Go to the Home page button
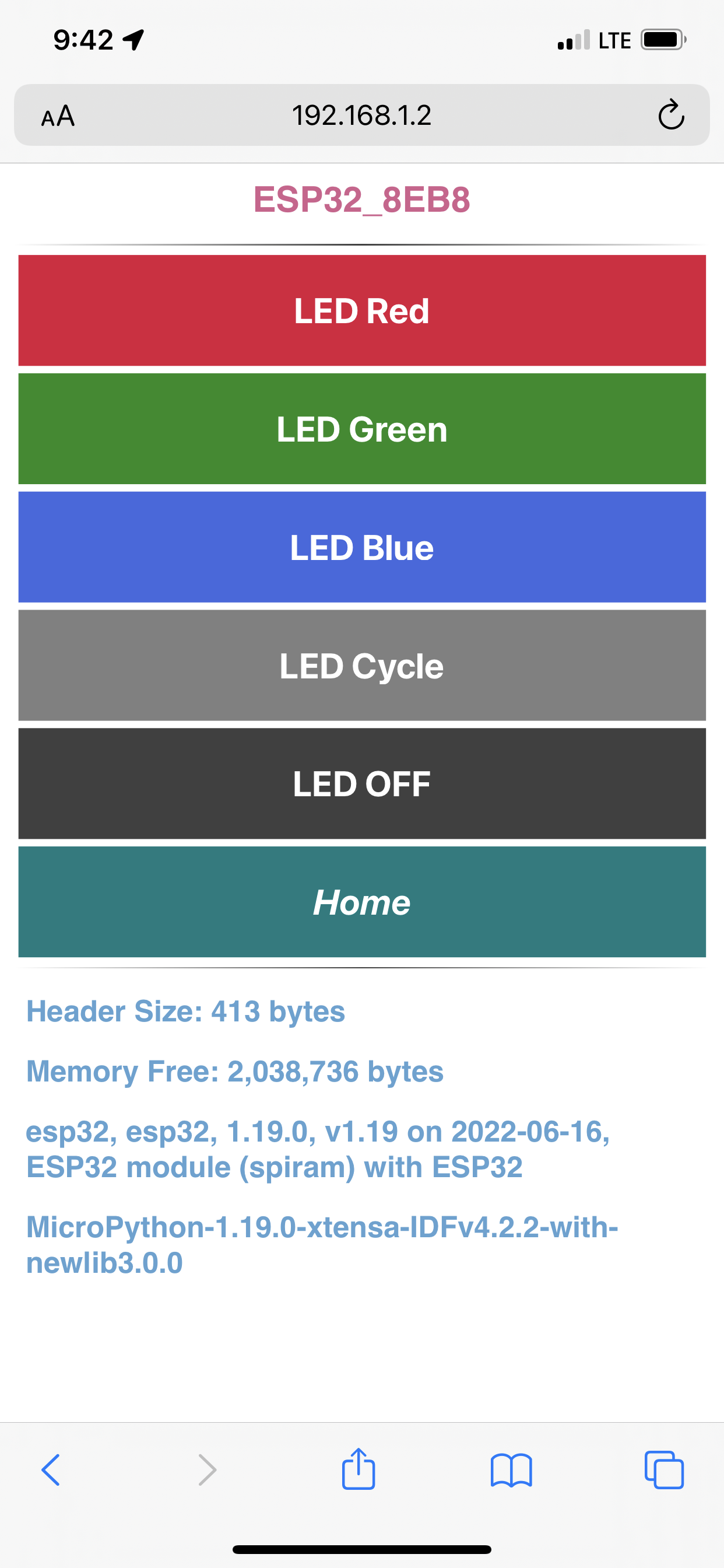Viewport: 724px width, 1568px height. [362, 901]
